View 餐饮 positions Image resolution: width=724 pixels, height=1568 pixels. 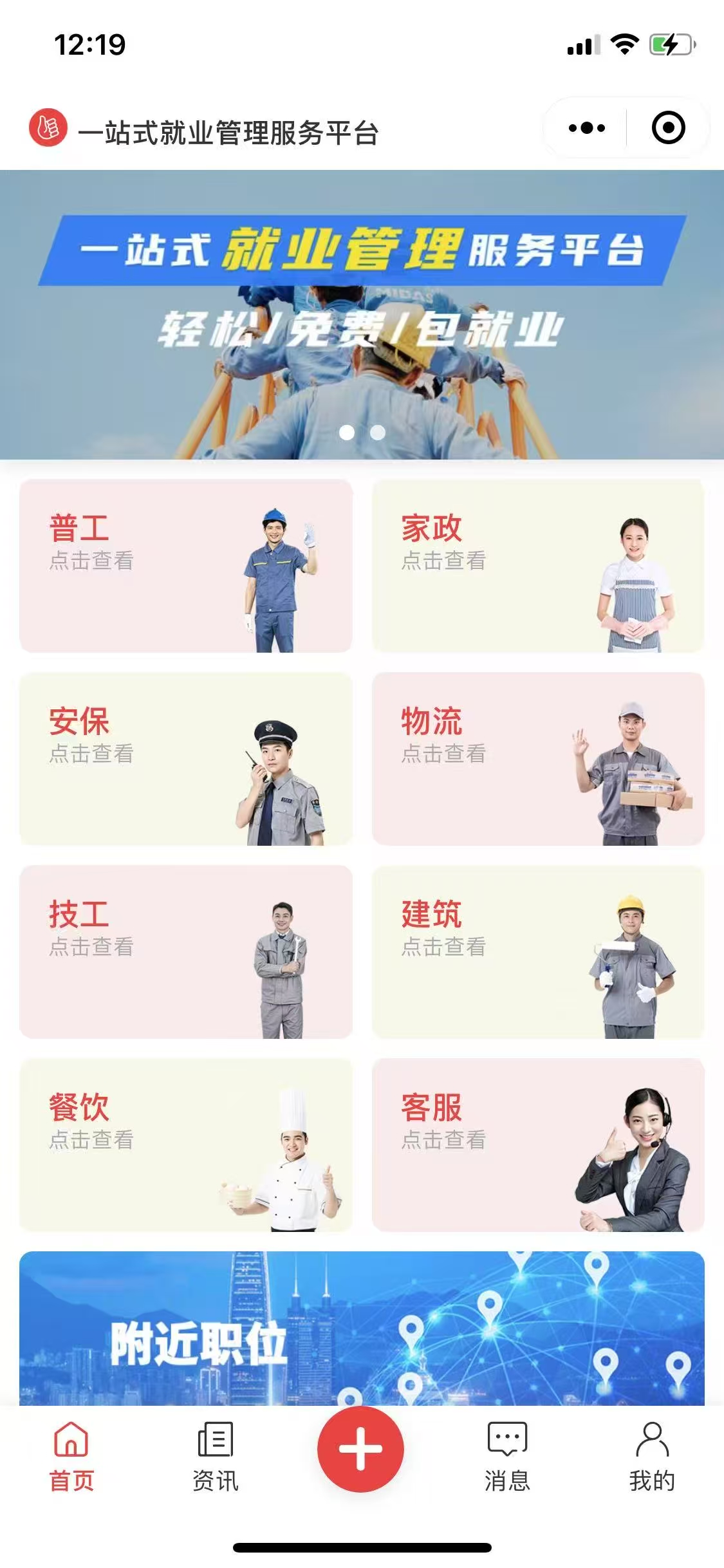click(186, 1145)
